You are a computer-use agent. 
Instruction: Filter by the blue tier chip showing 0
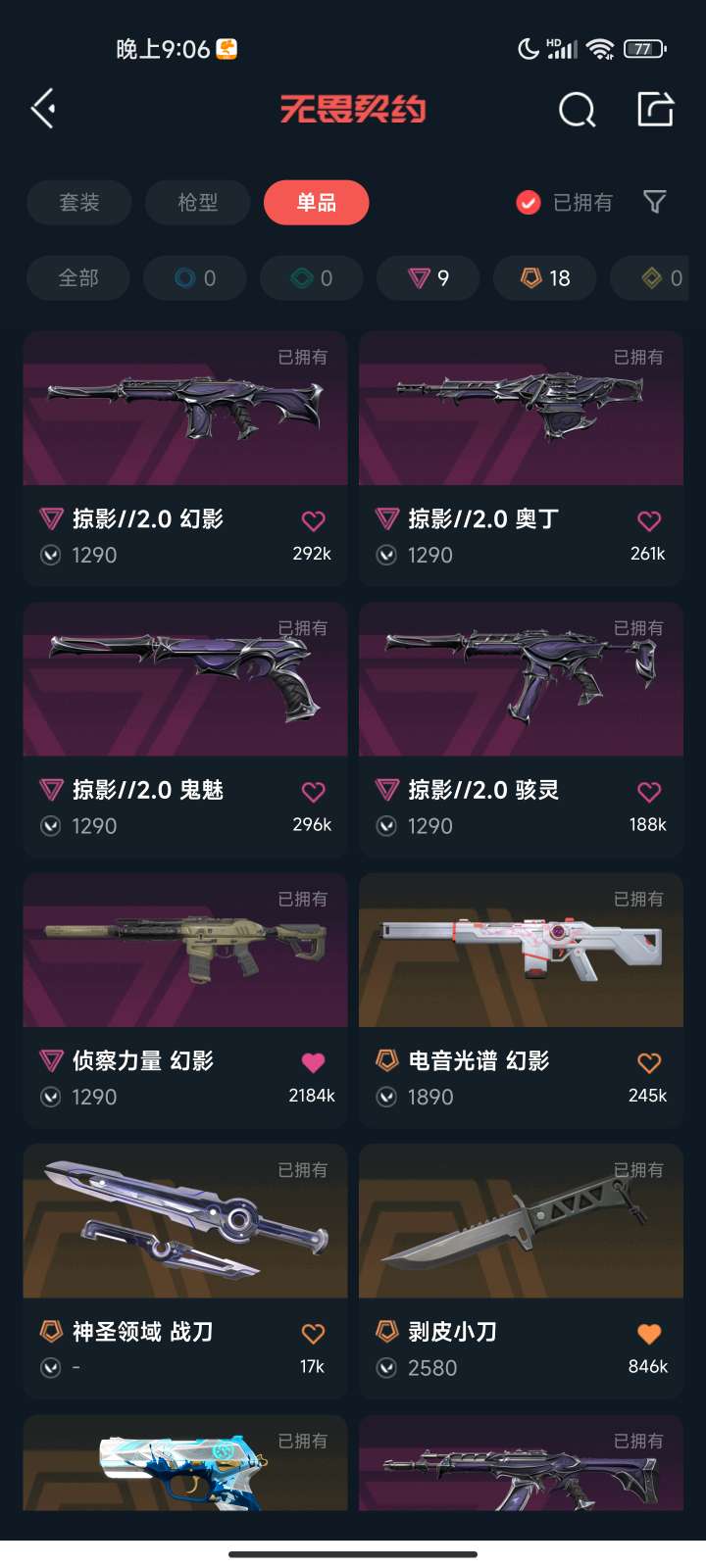point(195,278)
